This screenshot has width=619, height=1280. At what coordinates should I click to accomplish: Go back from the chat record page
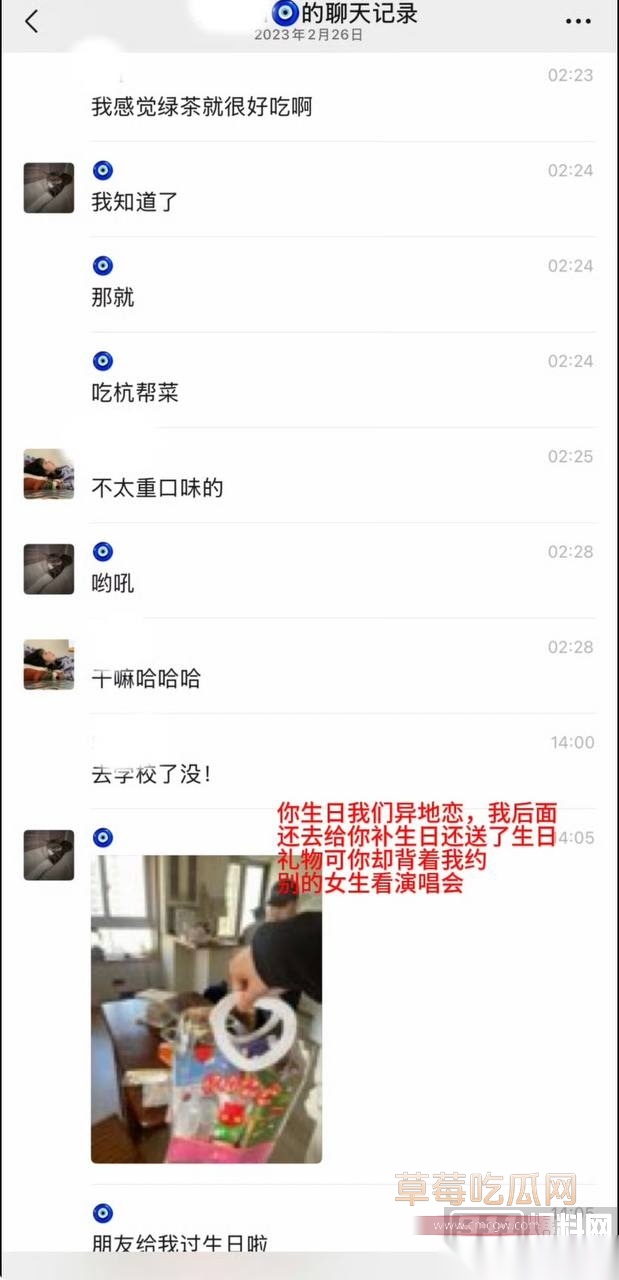pos(32,21)
